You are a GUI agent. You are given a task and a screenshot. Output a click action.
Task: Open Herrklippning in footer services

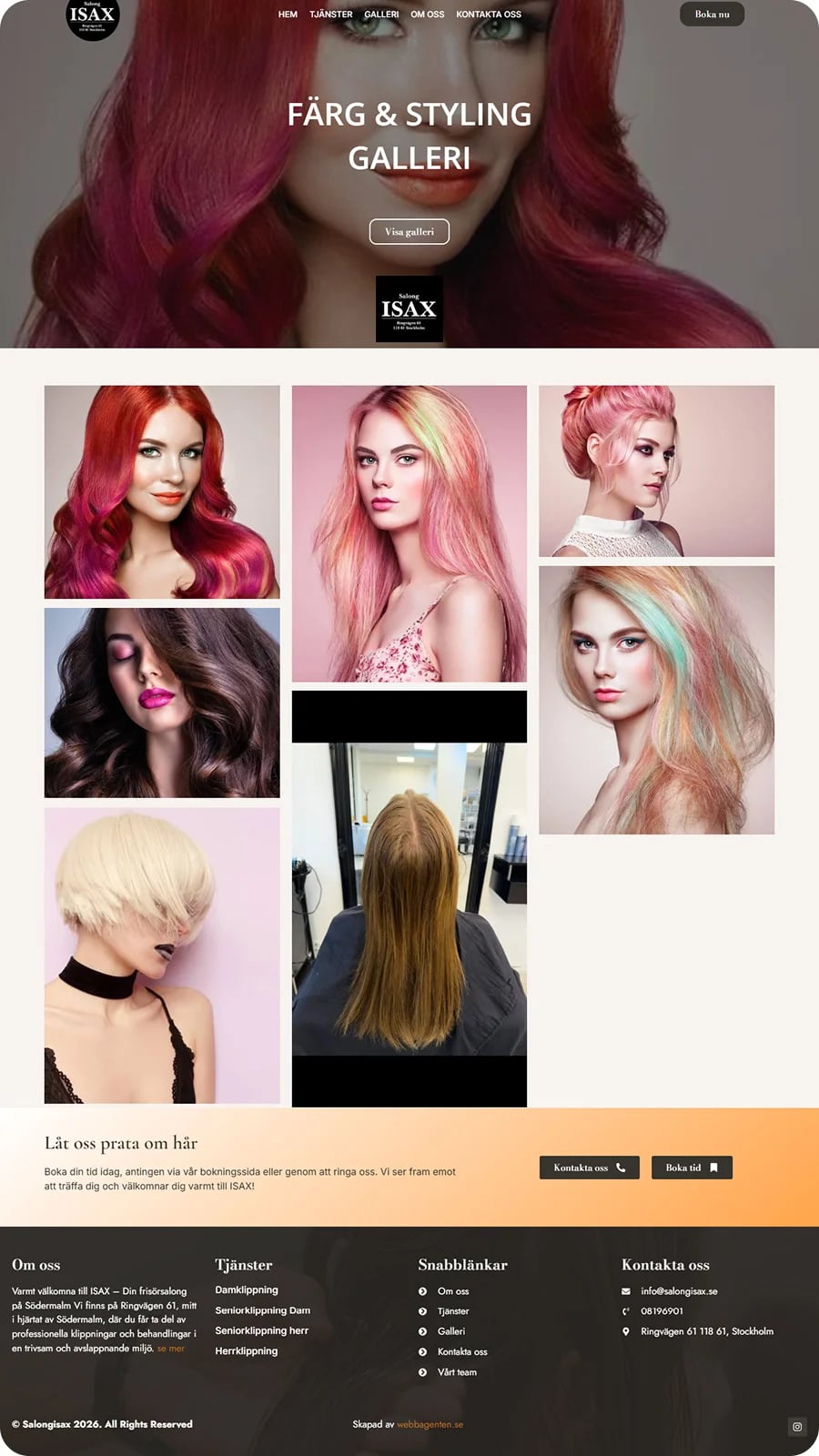coord(247,1351)
